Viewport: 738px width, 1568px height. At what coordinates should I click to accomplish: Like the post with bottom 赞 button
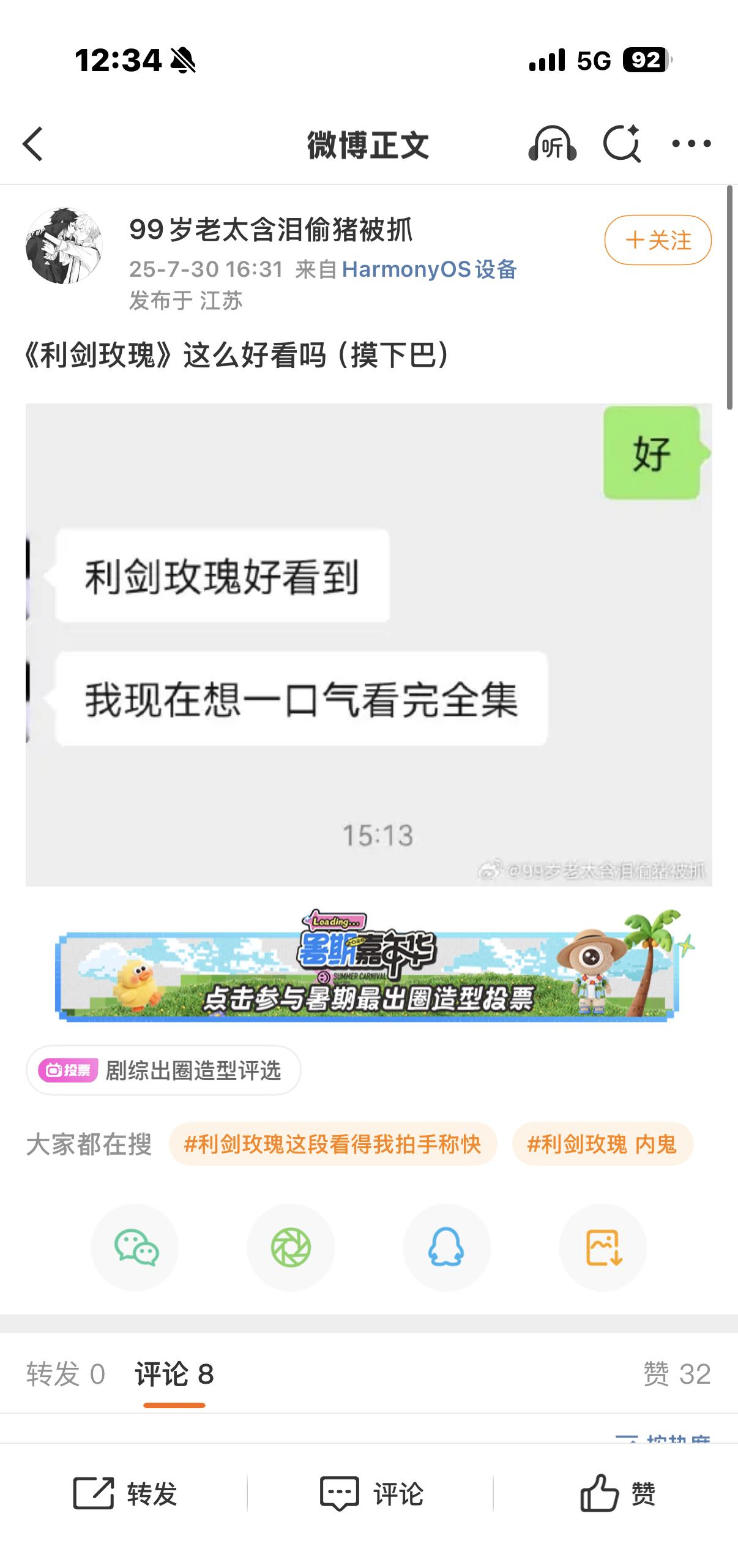617,1494
